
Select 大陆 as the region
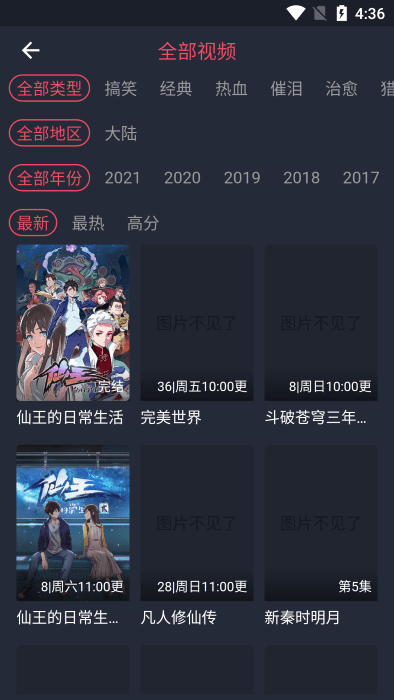click(x=120, y=133)
